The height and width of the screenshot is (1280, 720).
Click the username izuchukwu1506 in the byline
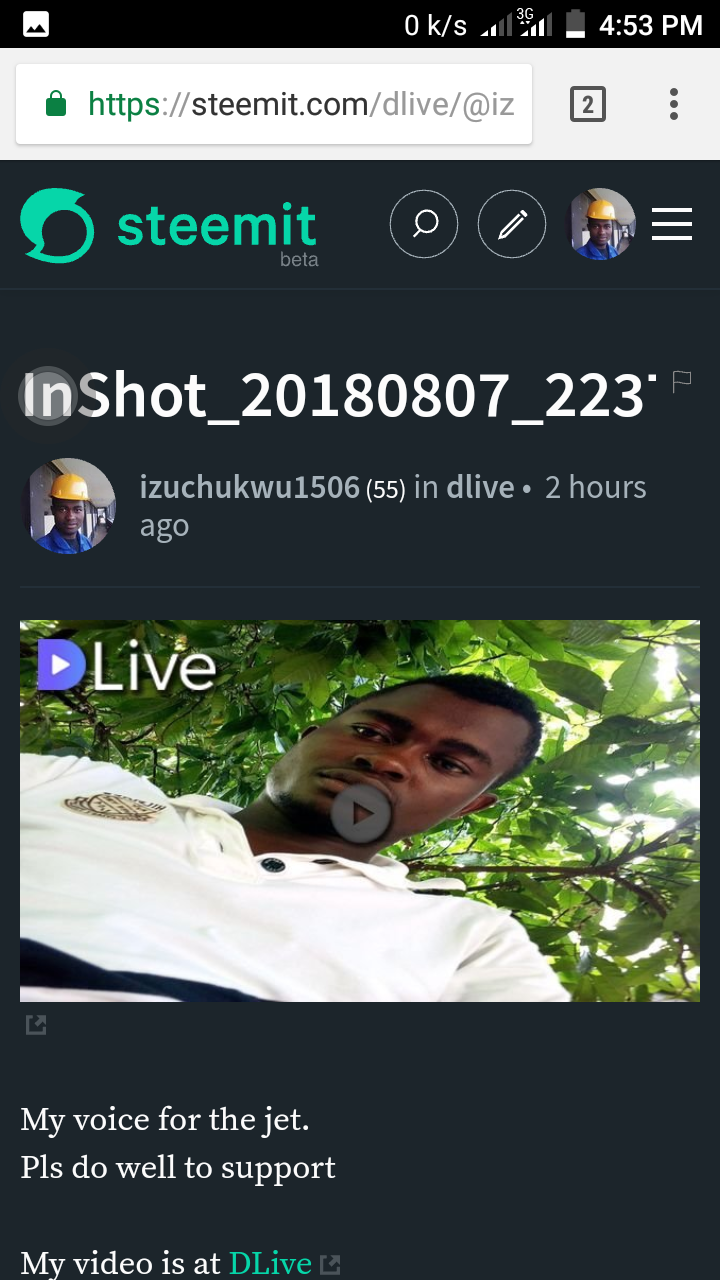[x=249, y=487]
